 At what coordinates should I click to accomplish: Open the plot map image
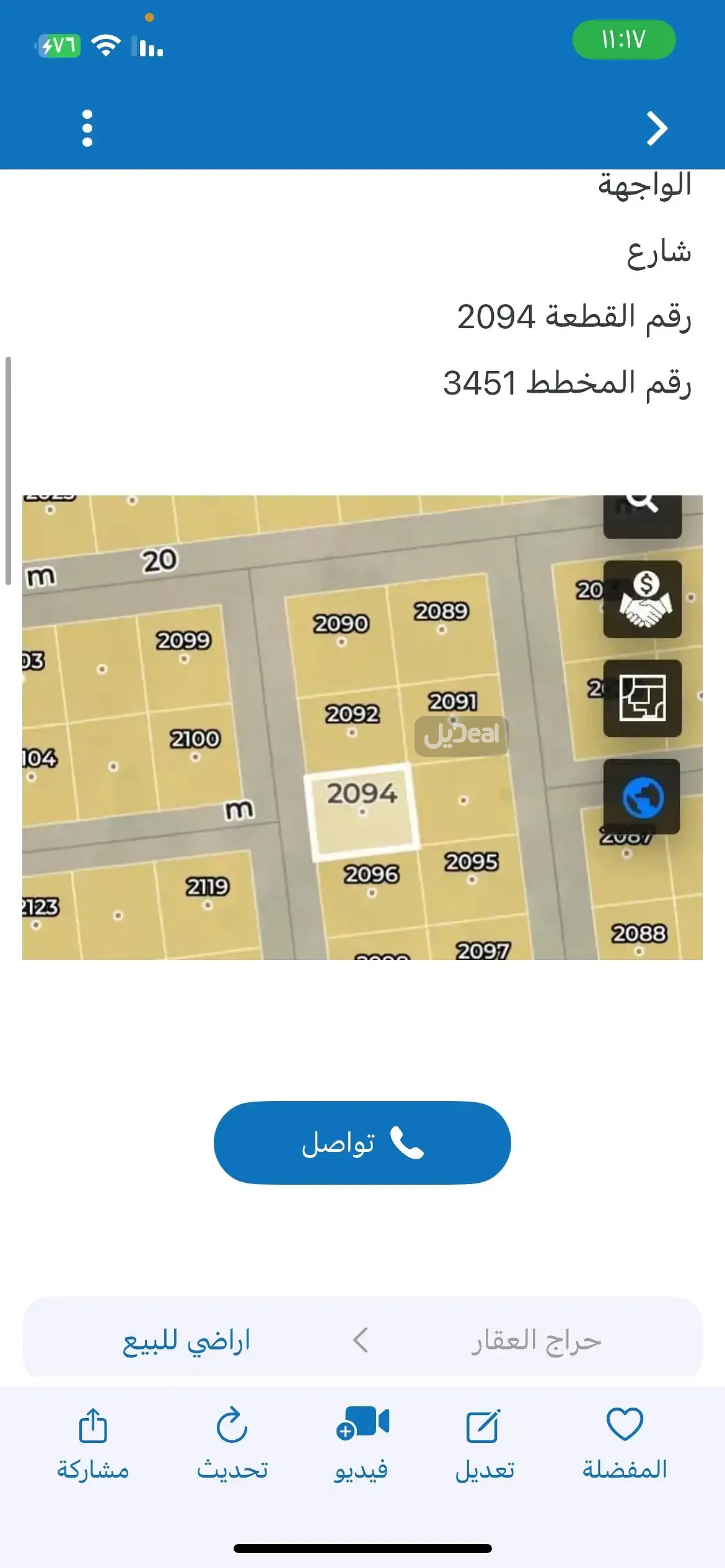point(362,727)
